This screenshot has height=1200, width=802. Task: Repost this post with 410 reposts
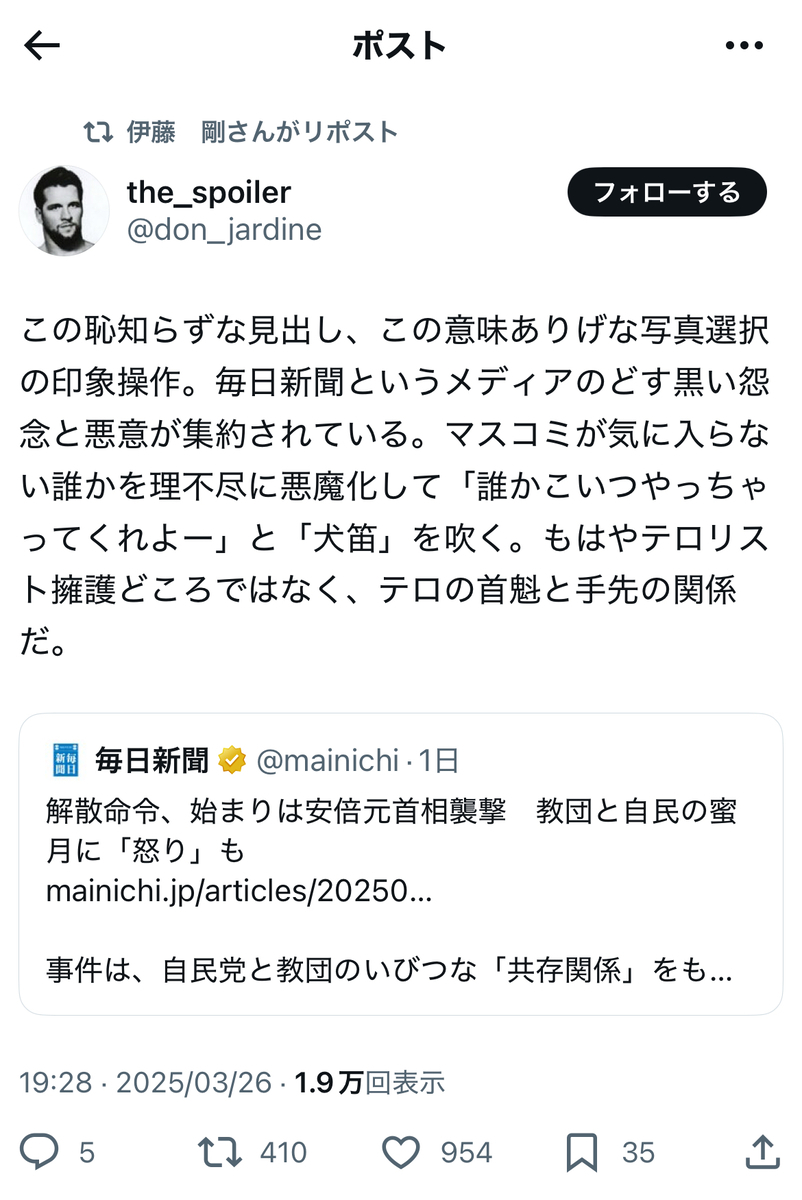pos(222,1152)
